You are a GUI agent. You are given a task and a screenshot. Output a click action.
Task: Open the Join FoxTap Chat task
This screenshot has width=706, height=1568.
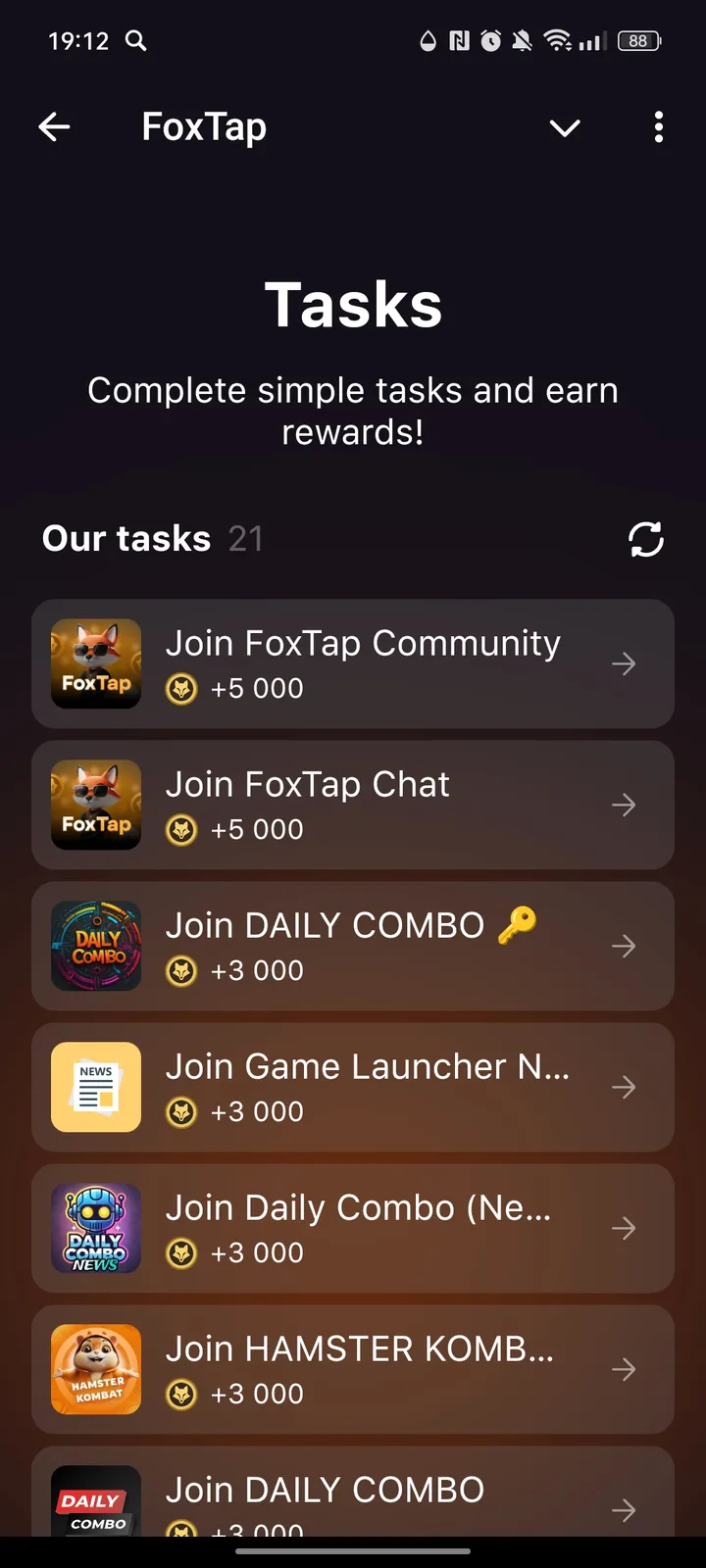click(x=353, y=805)
